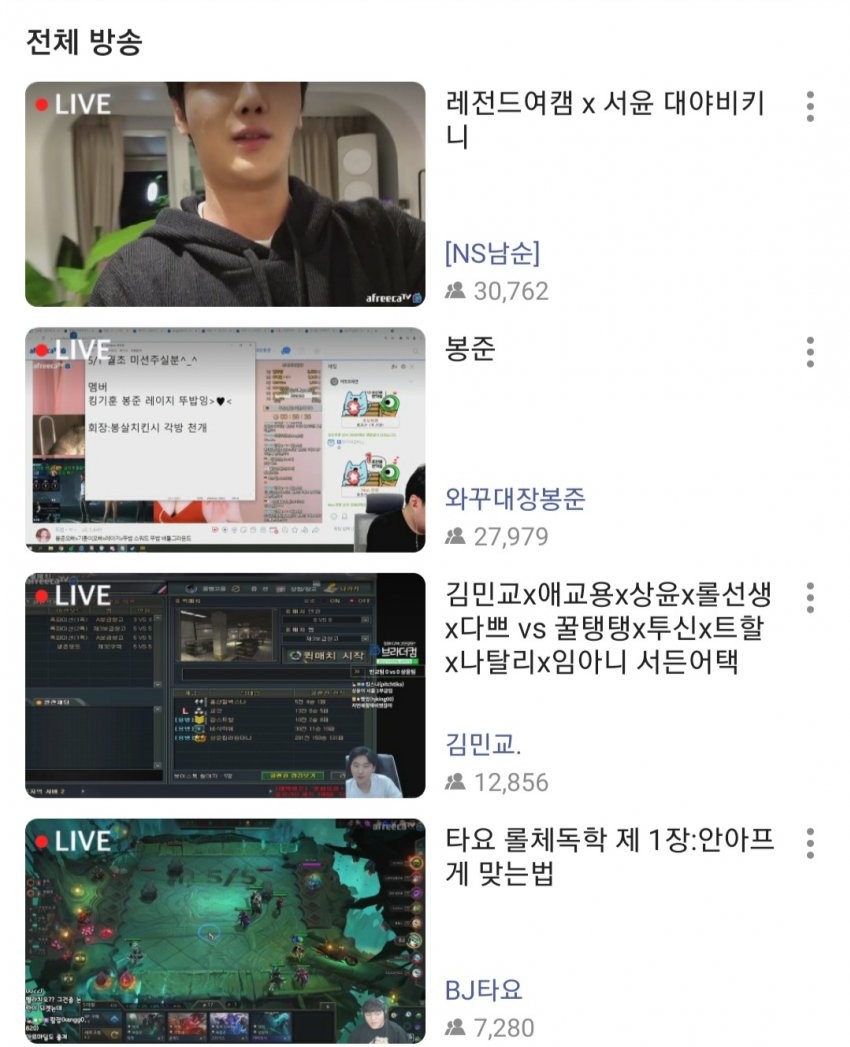Open 김민교.'s live stream thumbnail
The width and height of the screenshot is (850, 1047).
(225, 685)
